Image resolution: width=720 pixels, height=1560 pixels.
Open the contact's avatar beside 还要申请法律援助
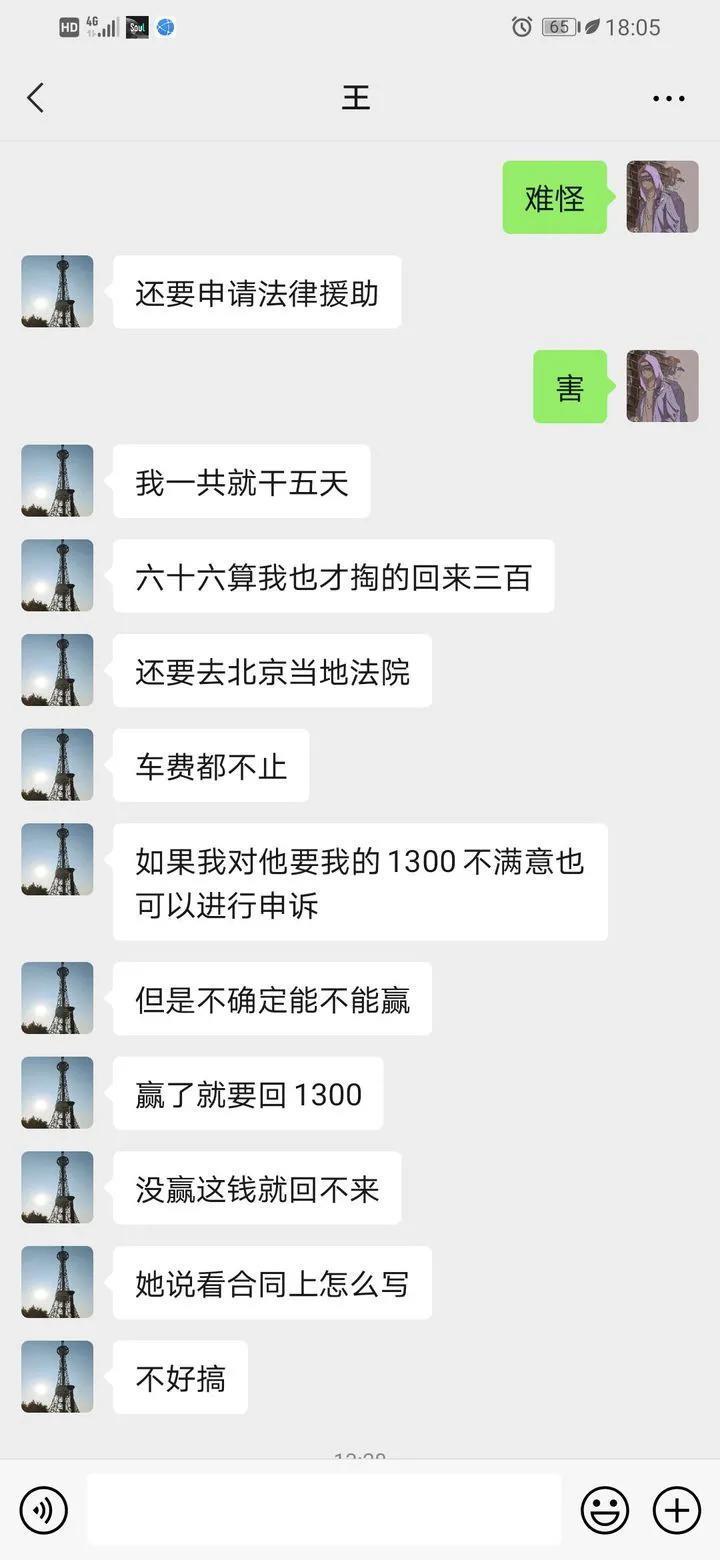(57, 291)
